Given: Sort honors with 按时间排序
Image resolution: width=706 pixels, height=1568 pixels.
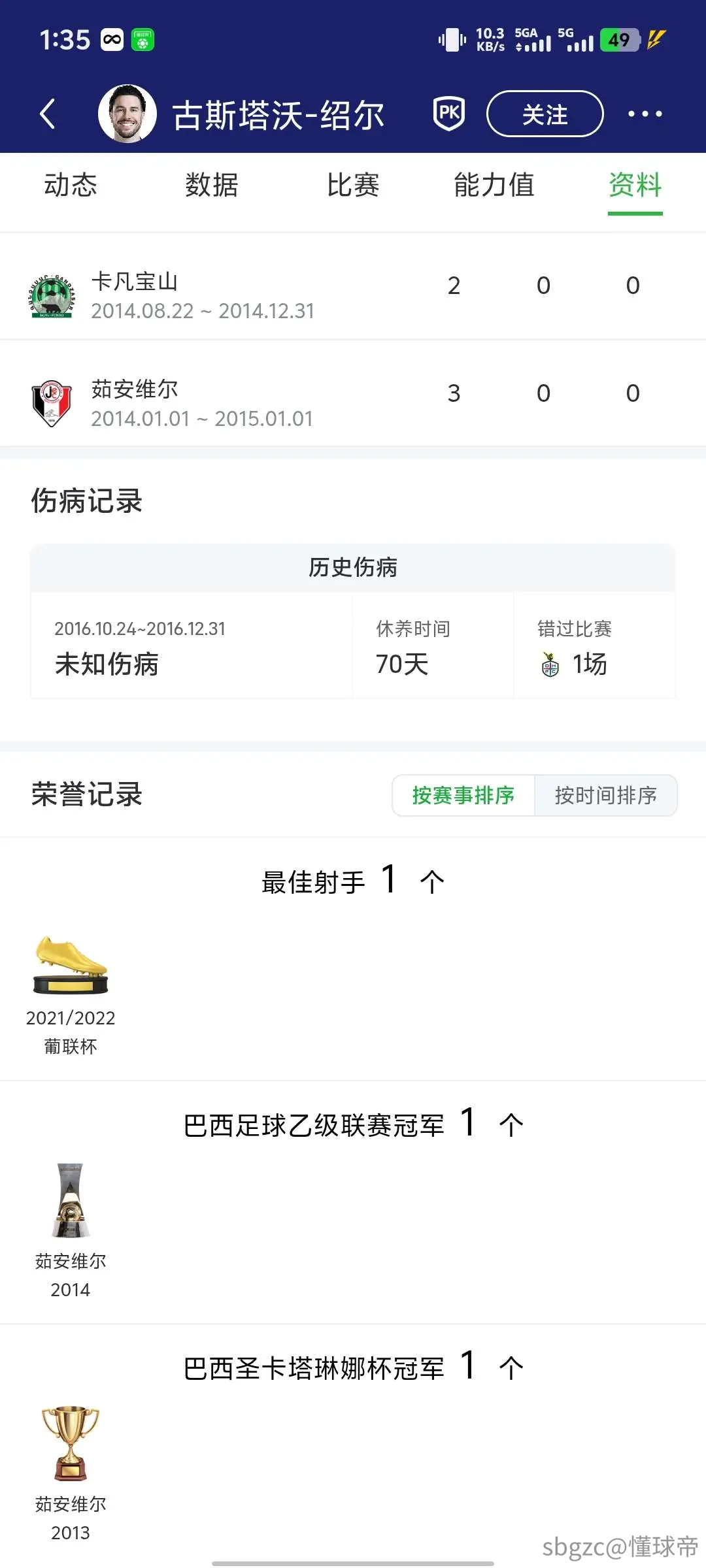Looking at the screenshot, I should [606, 795].
